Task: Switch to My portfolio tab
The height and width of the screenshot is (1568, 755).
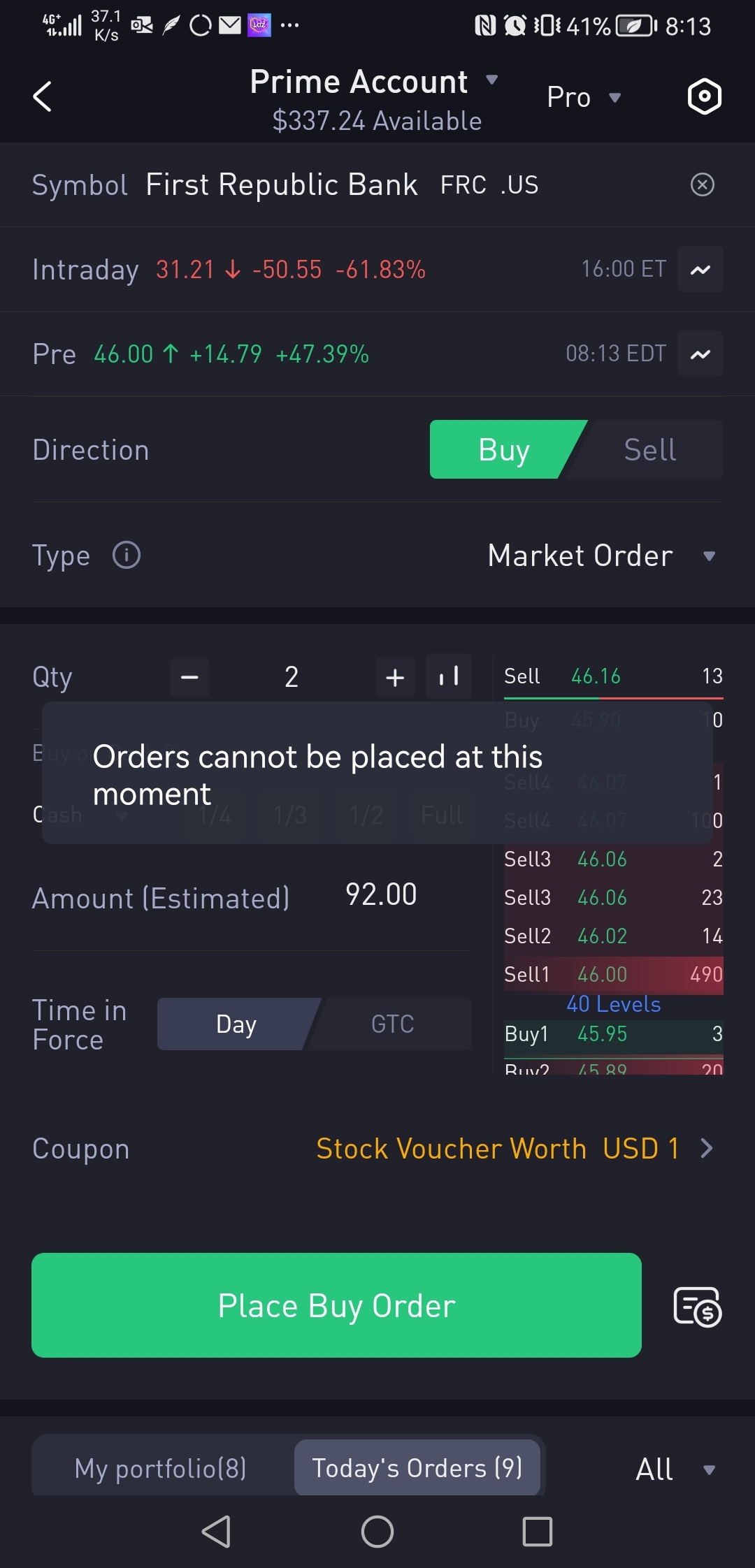Action: pyautogui.click(x=160, y=1468)
